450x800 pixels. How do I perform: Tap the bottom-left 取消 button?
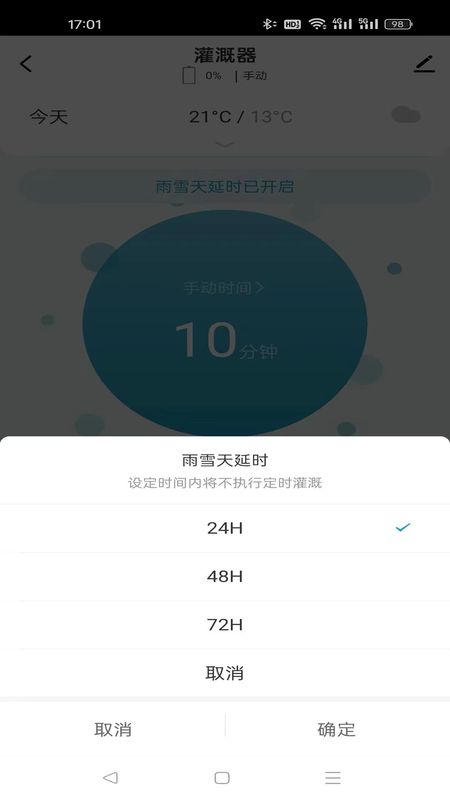113,729
